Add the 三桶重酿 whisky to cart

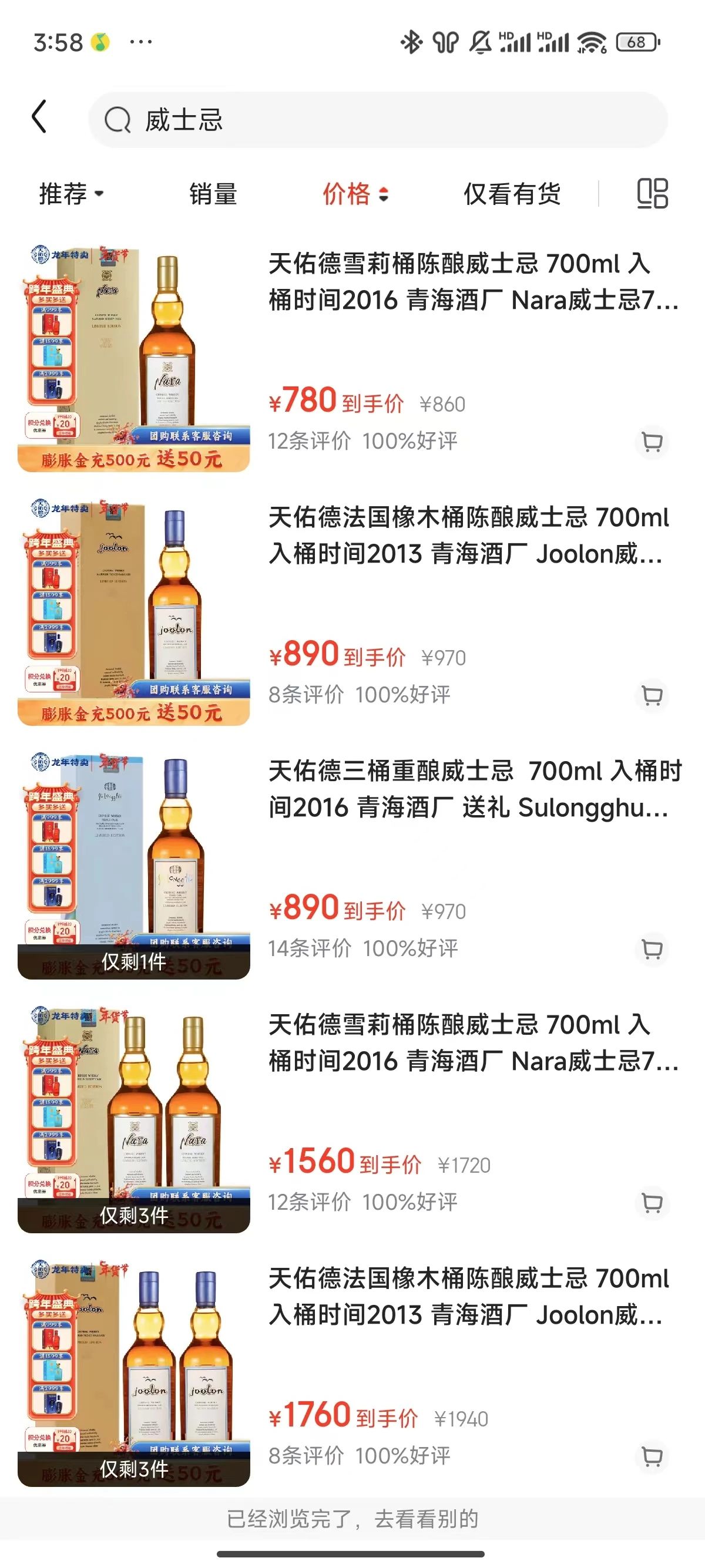point(652,949)
